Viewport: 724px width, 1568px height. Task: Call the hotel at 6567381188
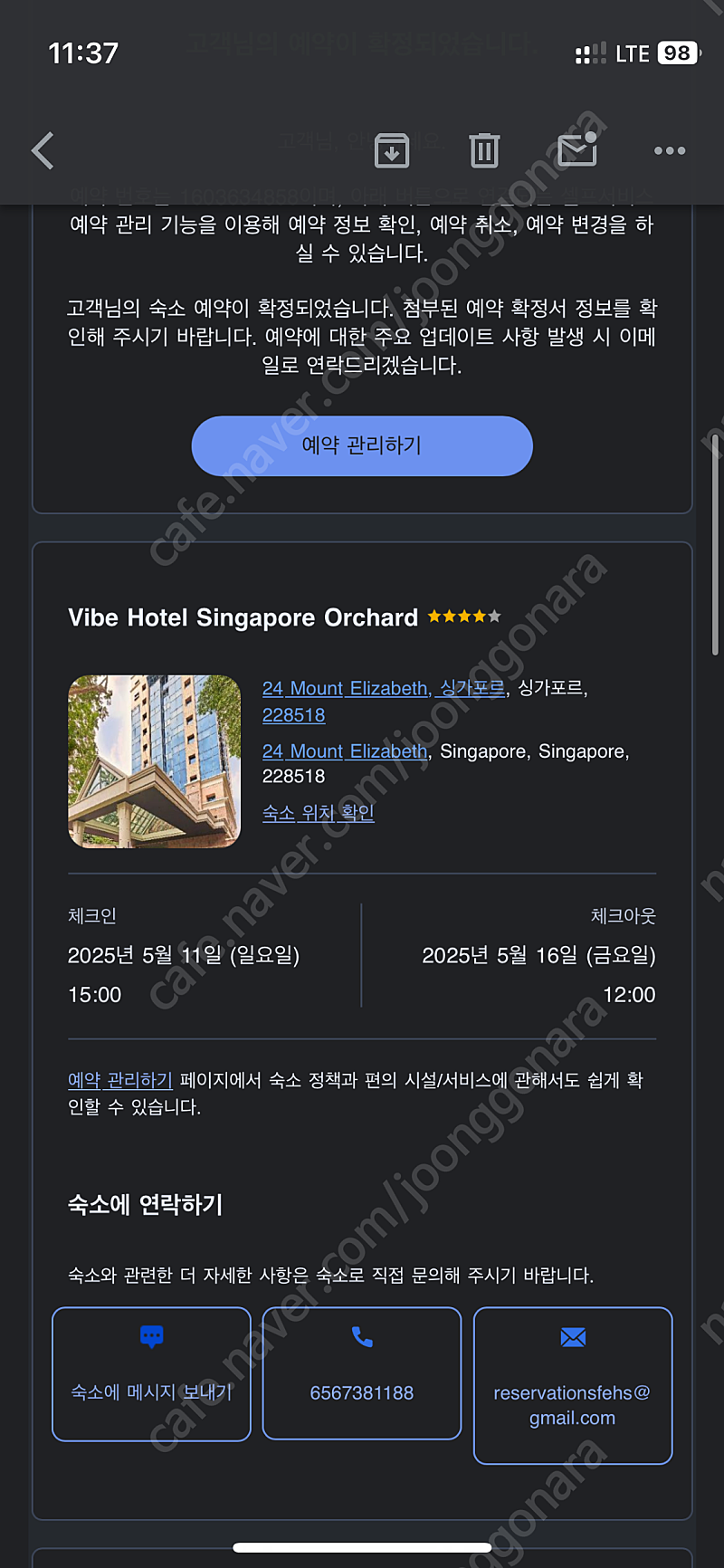tap(362, 1373)
